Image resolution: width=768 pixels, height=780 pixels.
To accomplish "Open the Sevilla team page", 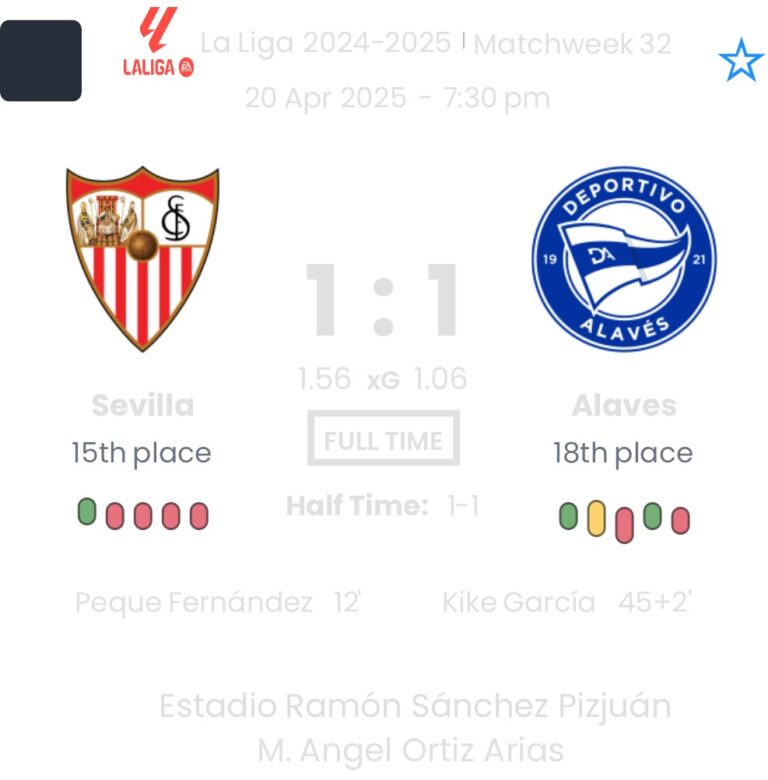I will (142, 258).
